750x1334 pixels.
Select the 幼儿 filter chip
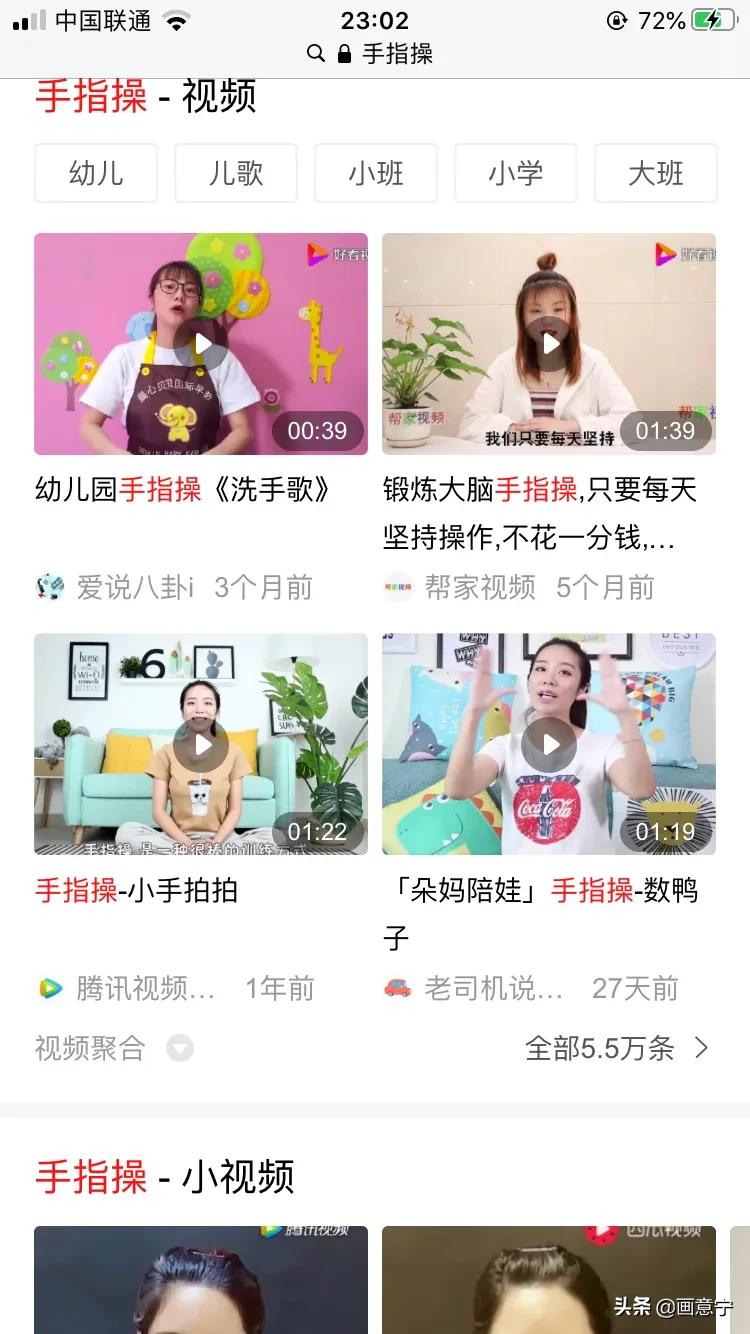[96, 173]
